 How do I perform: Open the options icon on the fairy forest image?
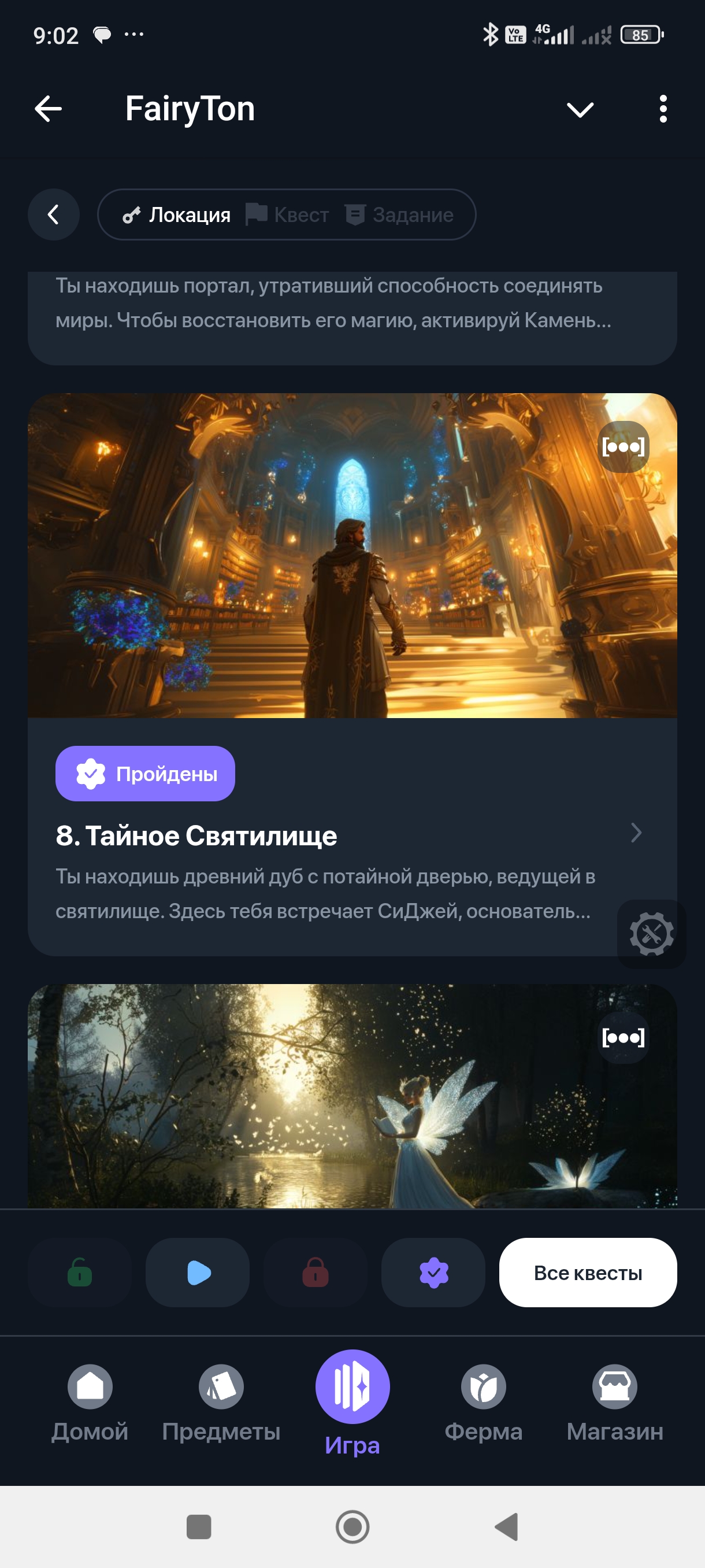click(623, 1037)
